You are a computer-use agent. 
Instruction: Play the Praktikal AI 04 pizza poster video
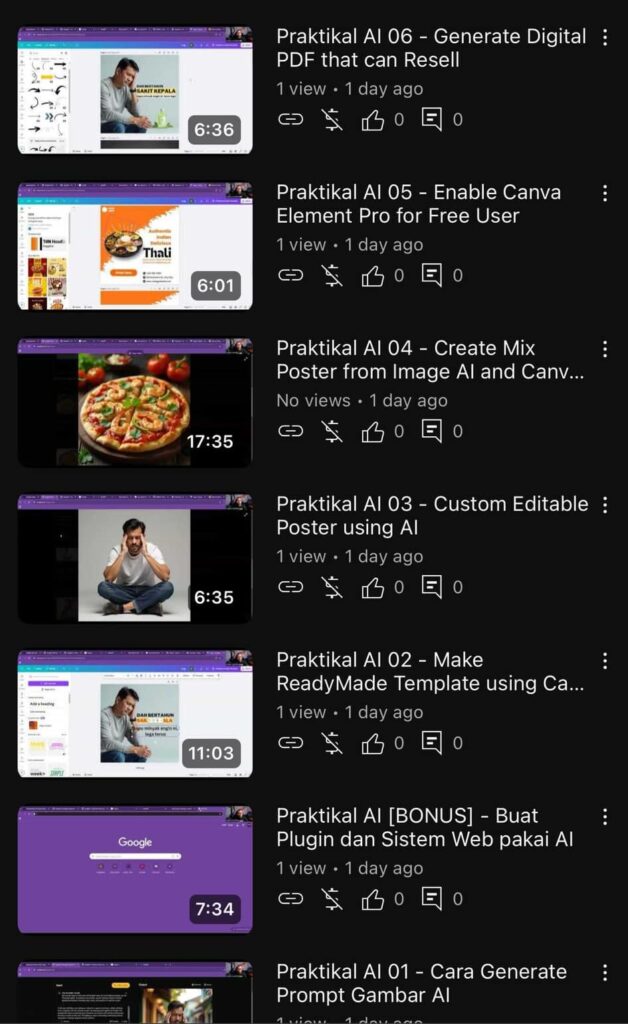point(135,402)
